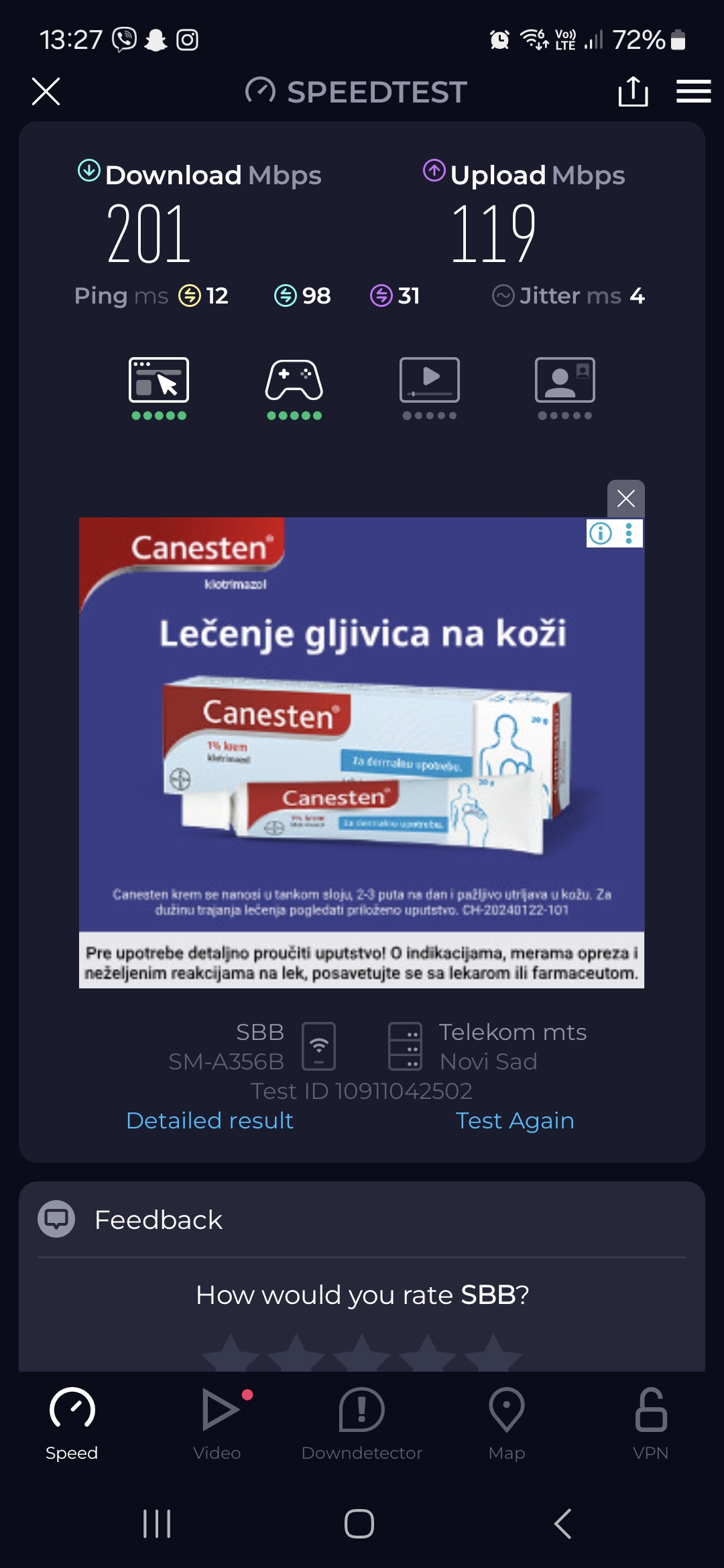Share the speed test result
The image size is (724, 1568).
[633, 91]
